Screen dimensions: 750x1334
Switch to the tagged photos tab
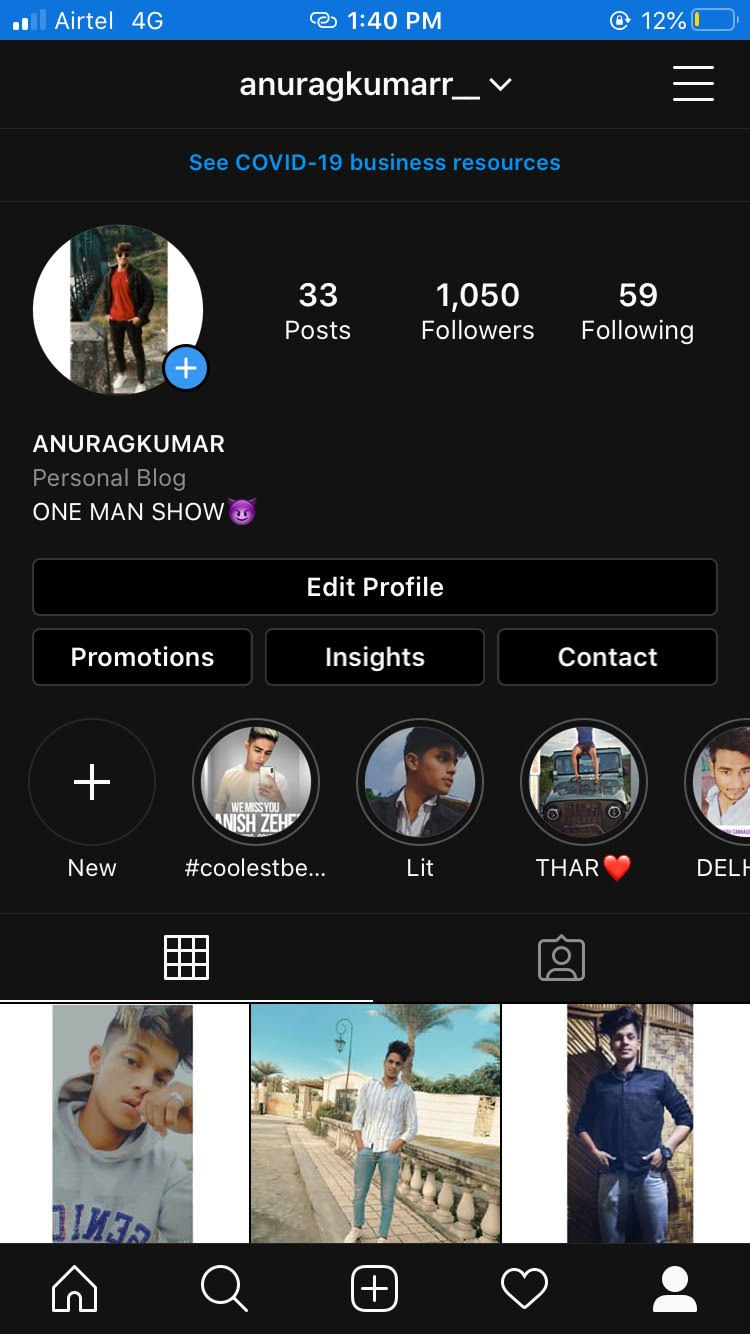(561, 958)
